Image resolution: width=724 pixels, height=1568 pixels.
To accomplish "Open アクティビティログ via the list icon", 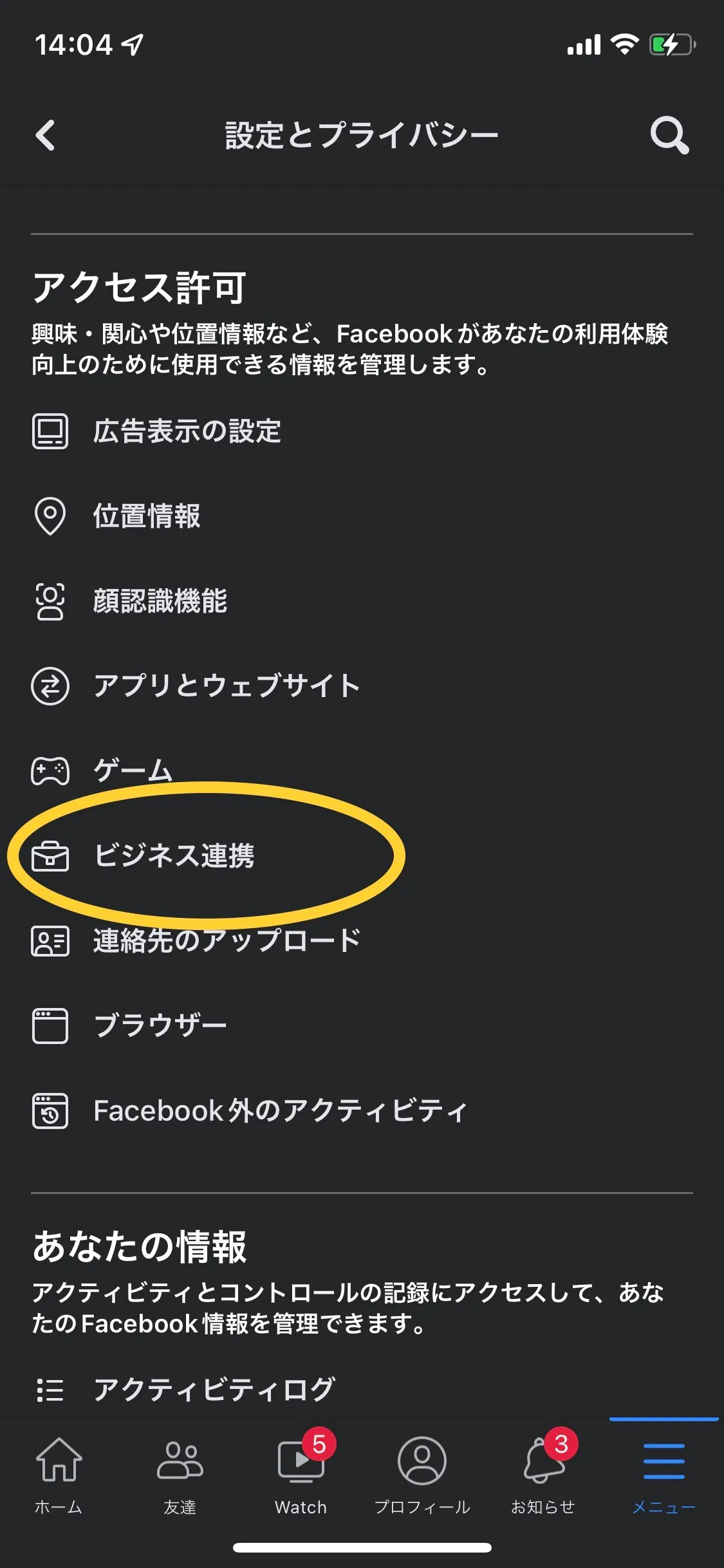I will coord(50,1388).
